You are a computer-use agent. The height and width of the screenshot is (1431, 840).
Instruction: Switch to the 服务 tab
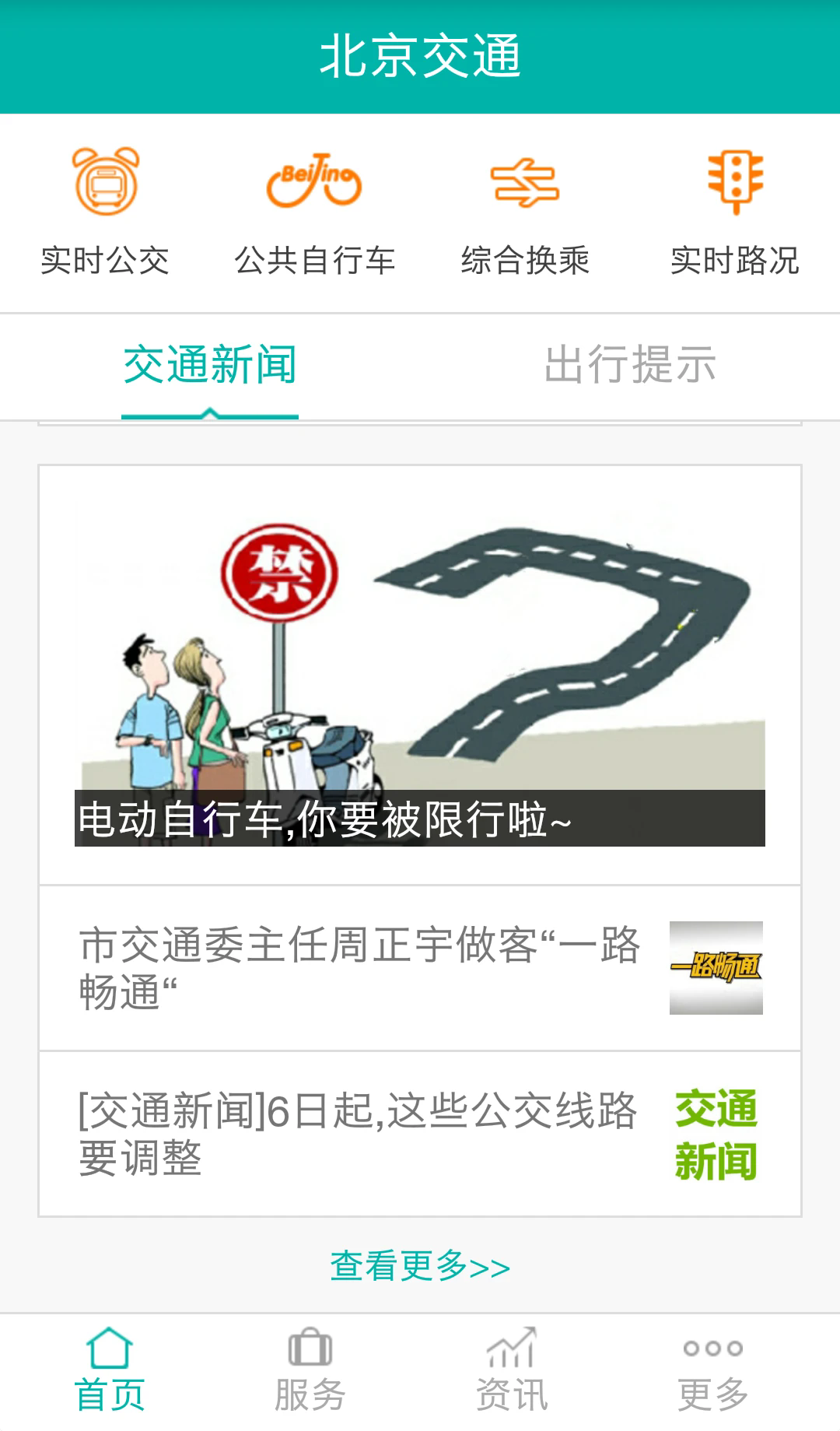310,1371
